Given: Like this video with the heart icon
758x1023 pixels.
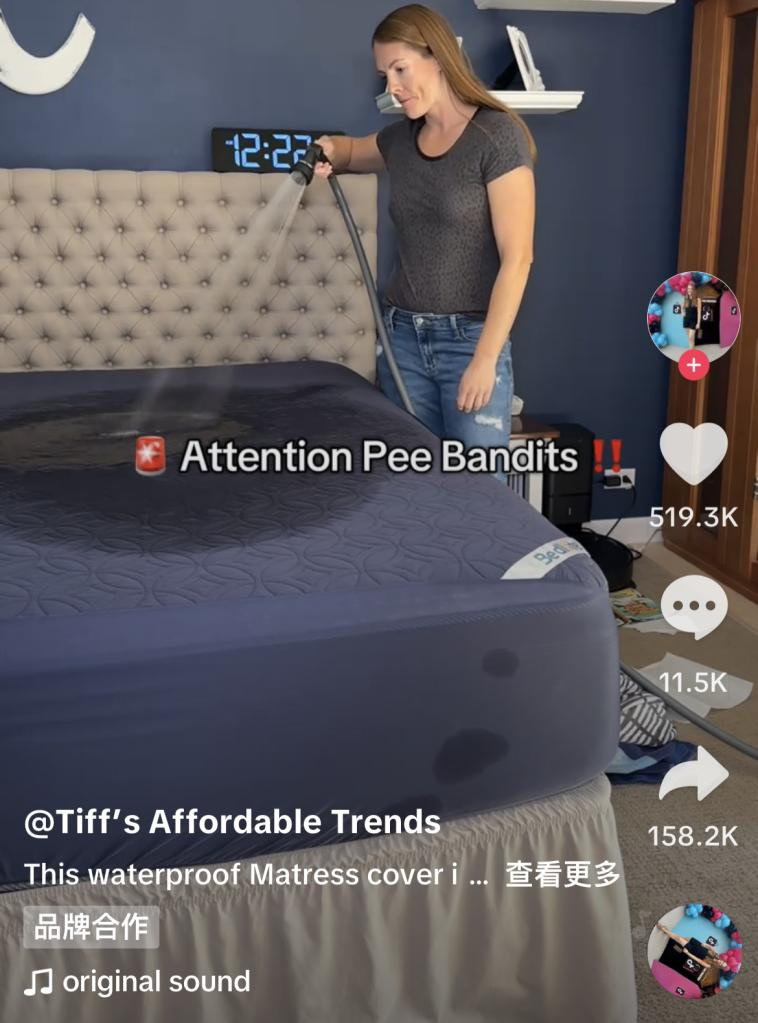Looking at the screenshot, I should coord(693,455).
